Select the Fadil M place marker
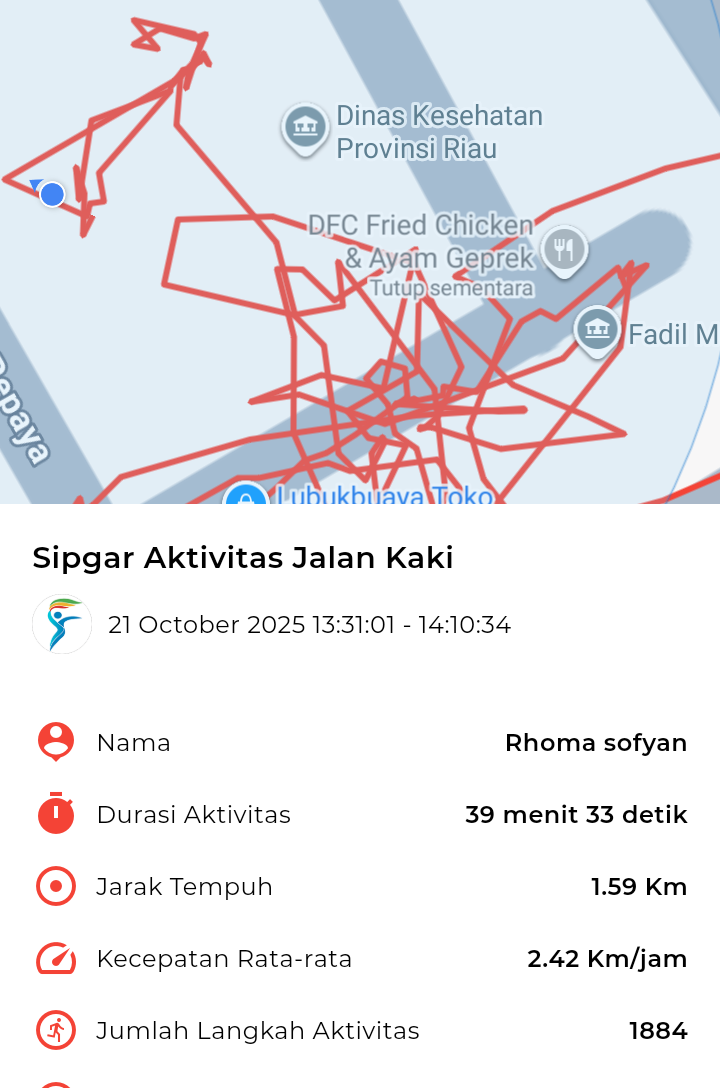Screen dimensions: 720x1088 [597, 328]
